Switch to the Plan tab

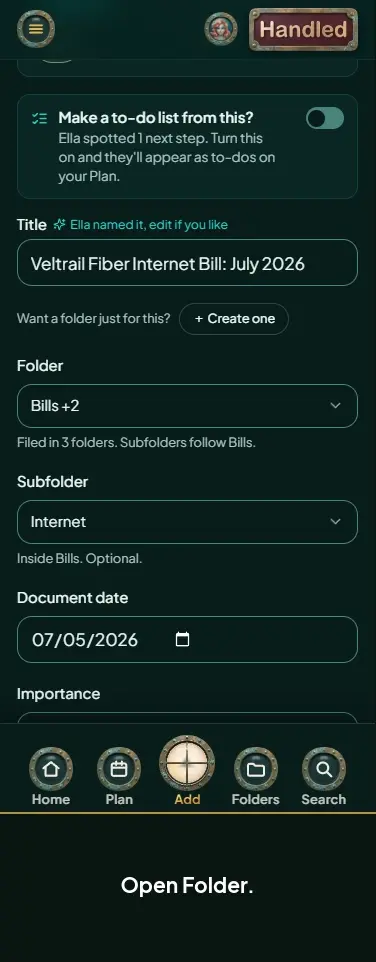[x=119, y=776]
